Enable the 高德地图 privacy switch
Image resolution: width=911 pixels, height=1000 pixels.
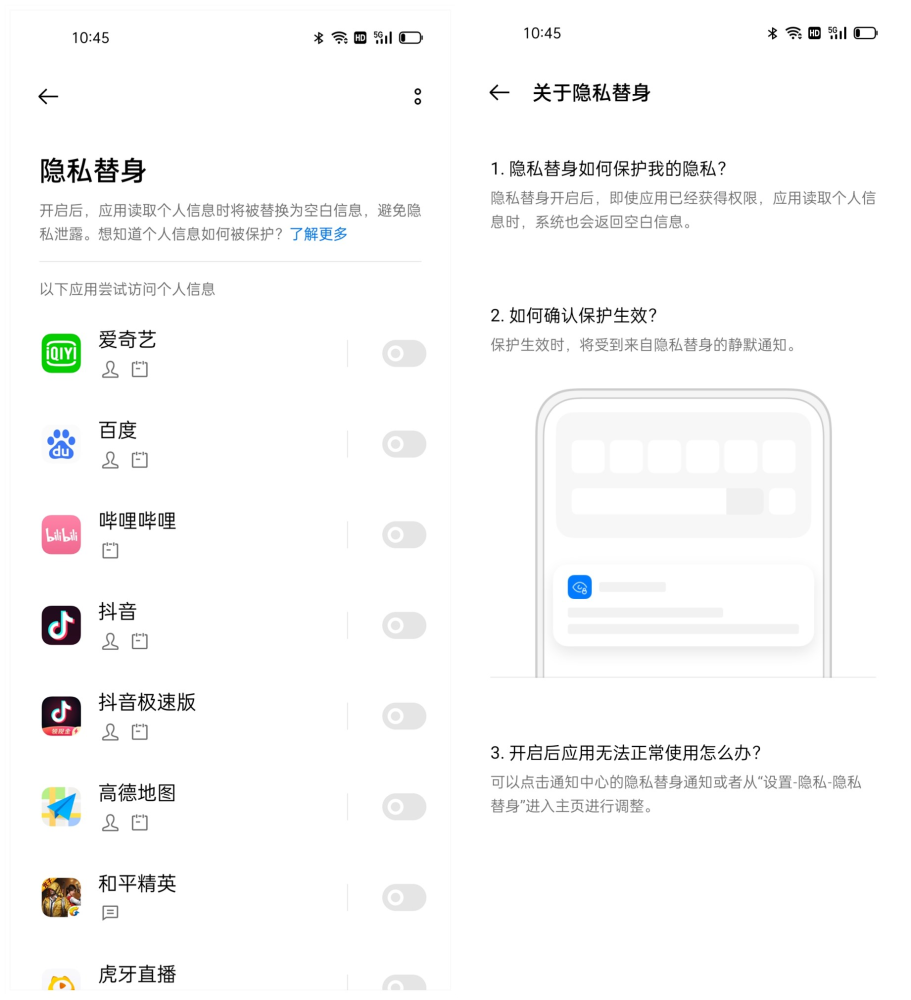point(404,806)
